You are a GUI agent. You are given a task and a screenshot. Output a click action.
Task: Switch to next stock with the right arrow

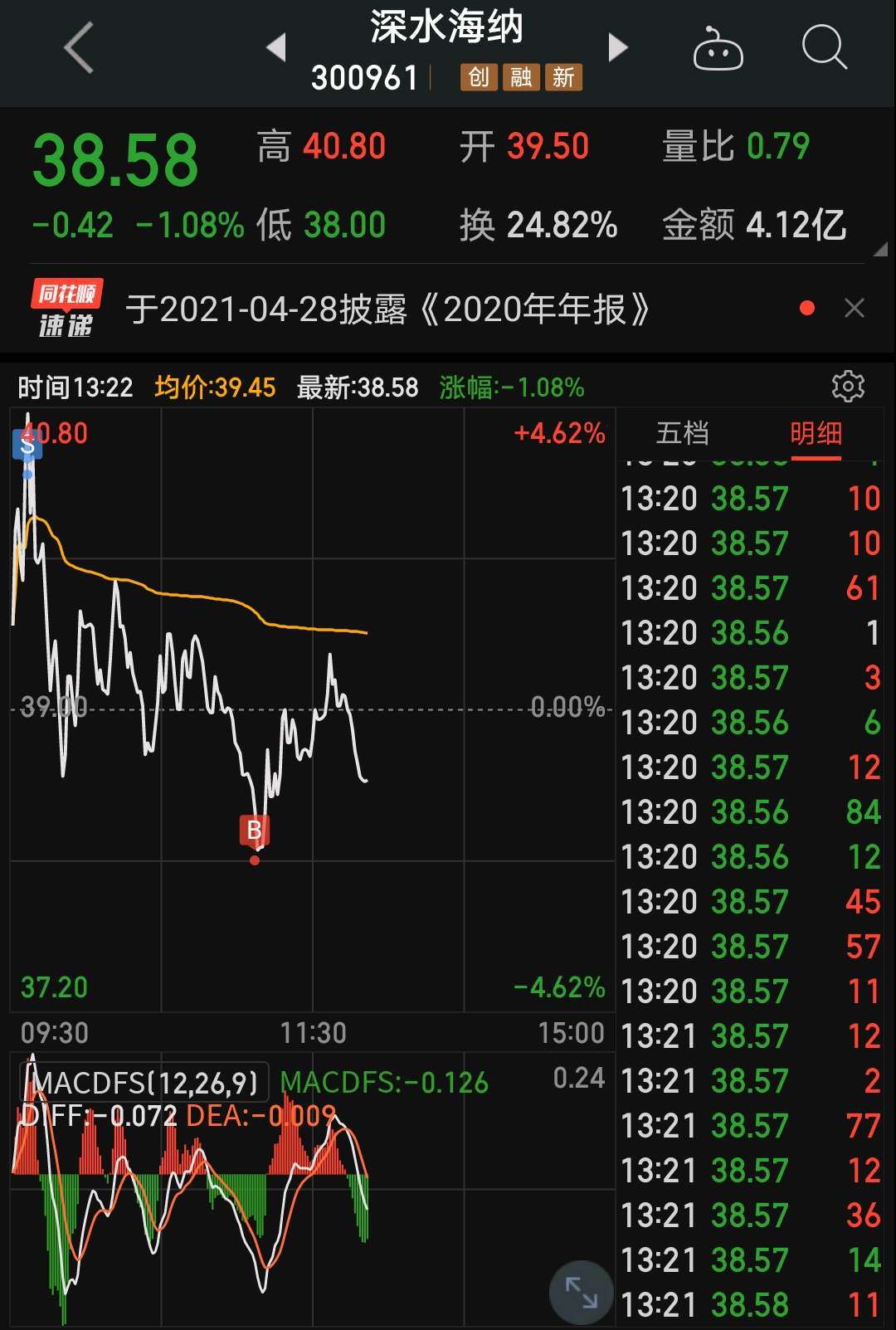(617, 47)
